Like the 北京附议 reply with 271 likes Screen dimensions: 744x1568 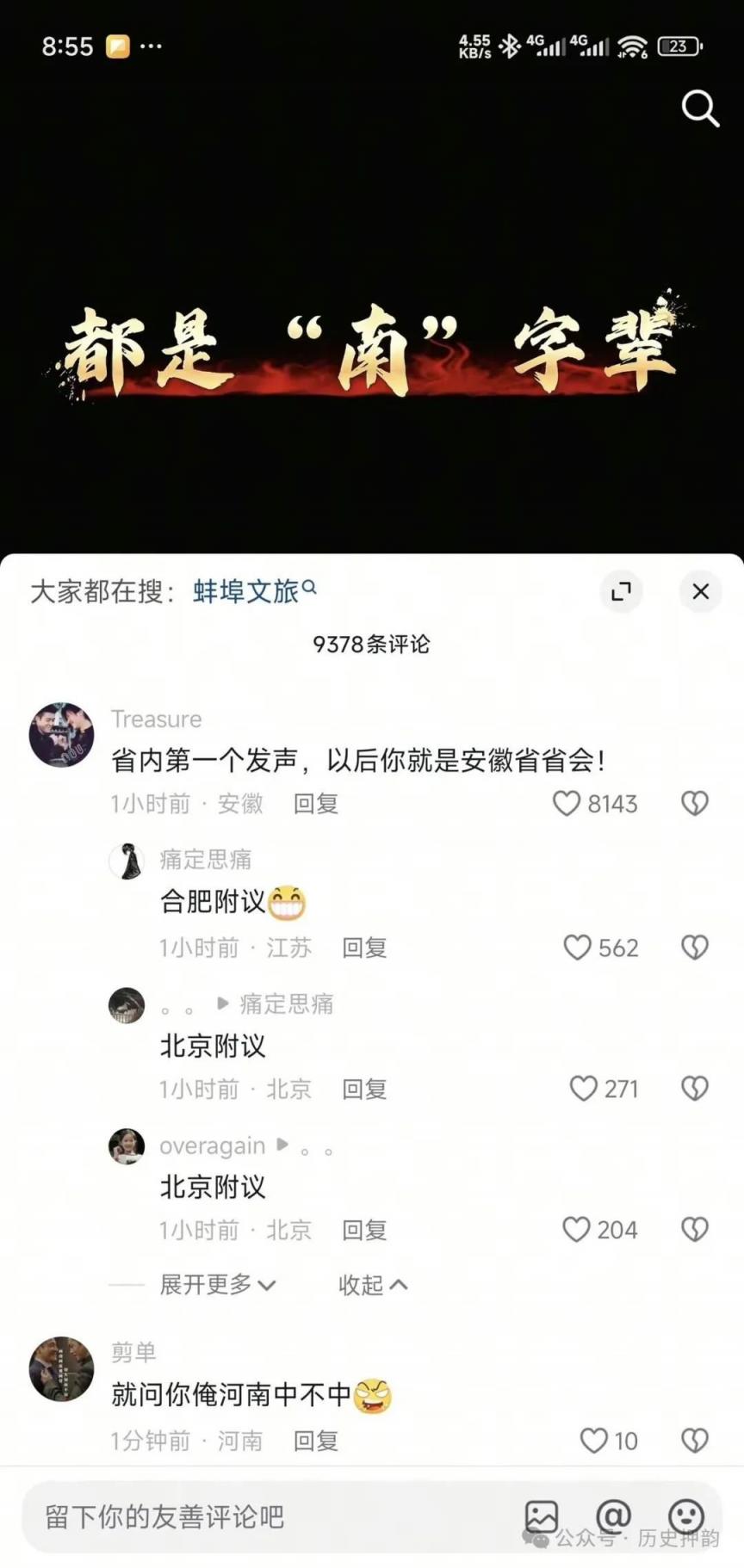pyautogui.click(x=583, y=1089)
